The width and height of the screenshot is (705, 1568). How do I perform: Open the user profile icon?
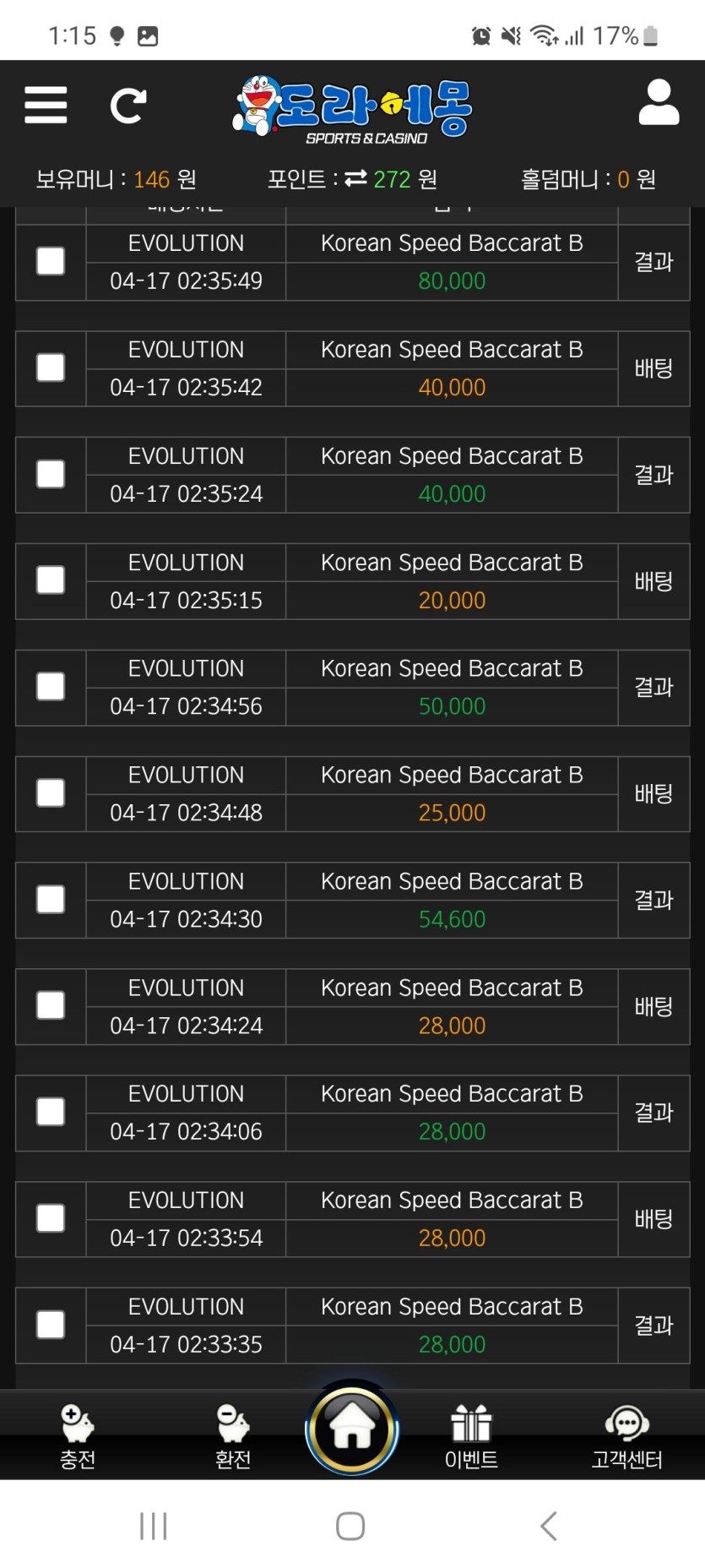pos(658,104)
